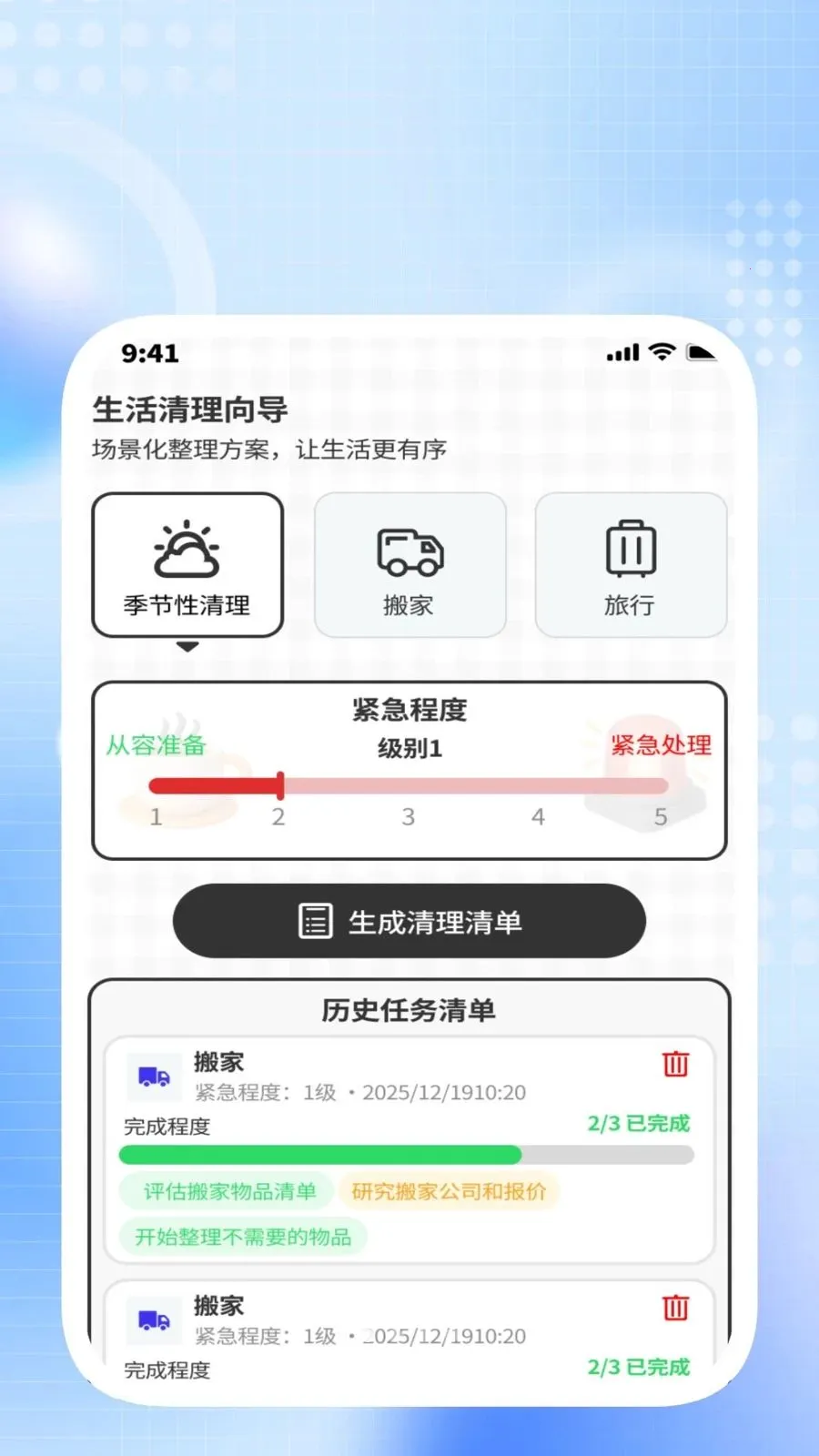Delete the 搬家 task listing 评估搬家物品清单
The height and width of the screenshot is (1456, 819).
pos(675,1063)
